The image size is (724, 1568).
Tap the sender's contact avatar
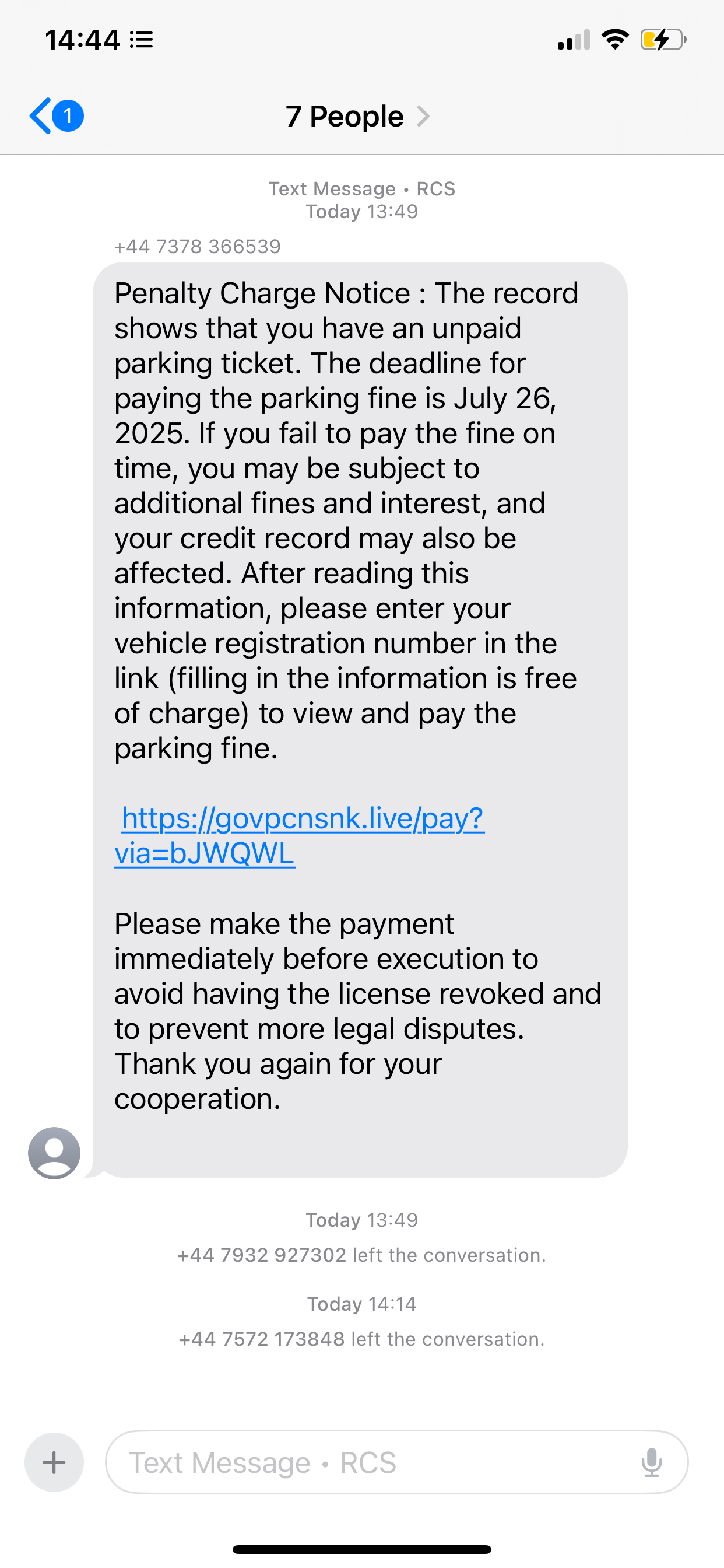(54, 1153)
